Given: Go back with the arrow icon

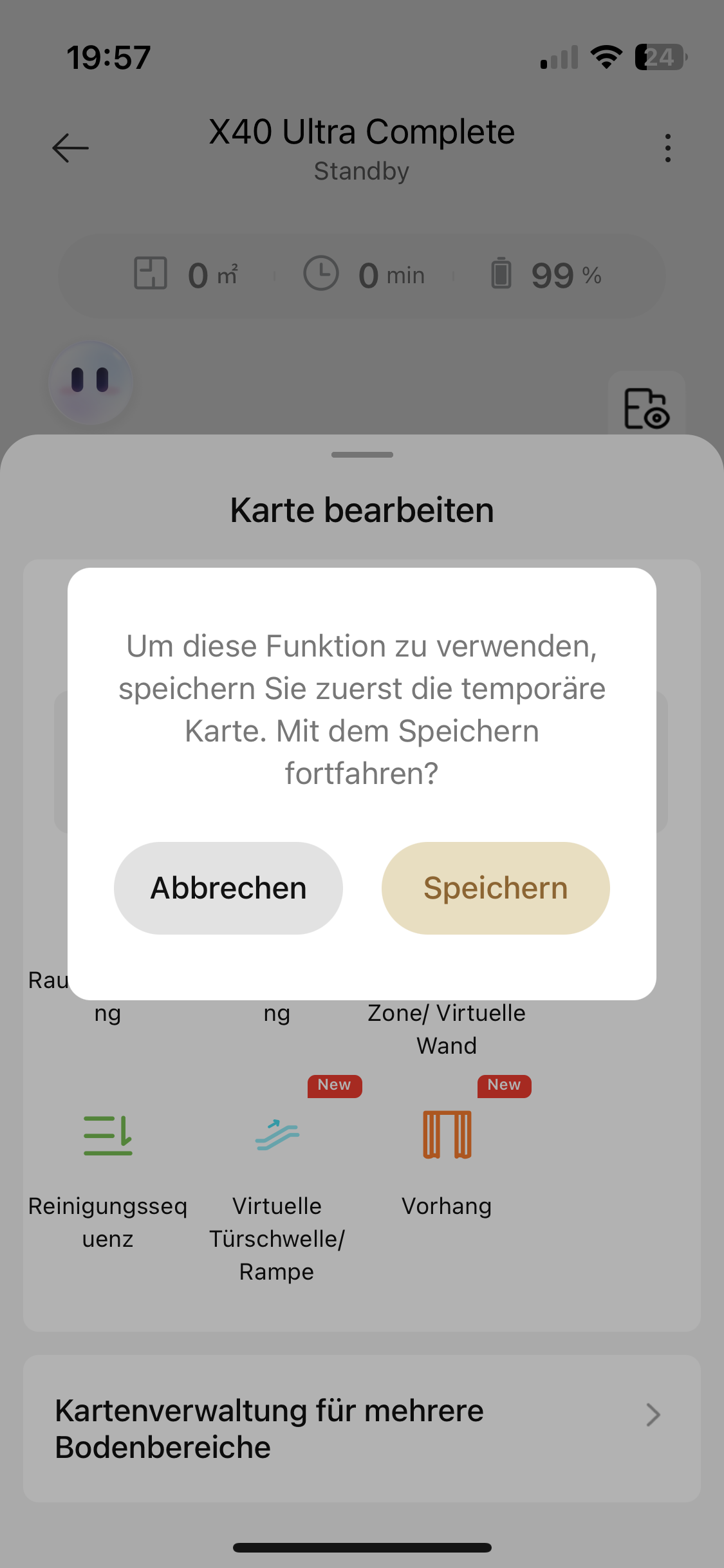Looking at the screenshot, I should [x=70, y=148].
